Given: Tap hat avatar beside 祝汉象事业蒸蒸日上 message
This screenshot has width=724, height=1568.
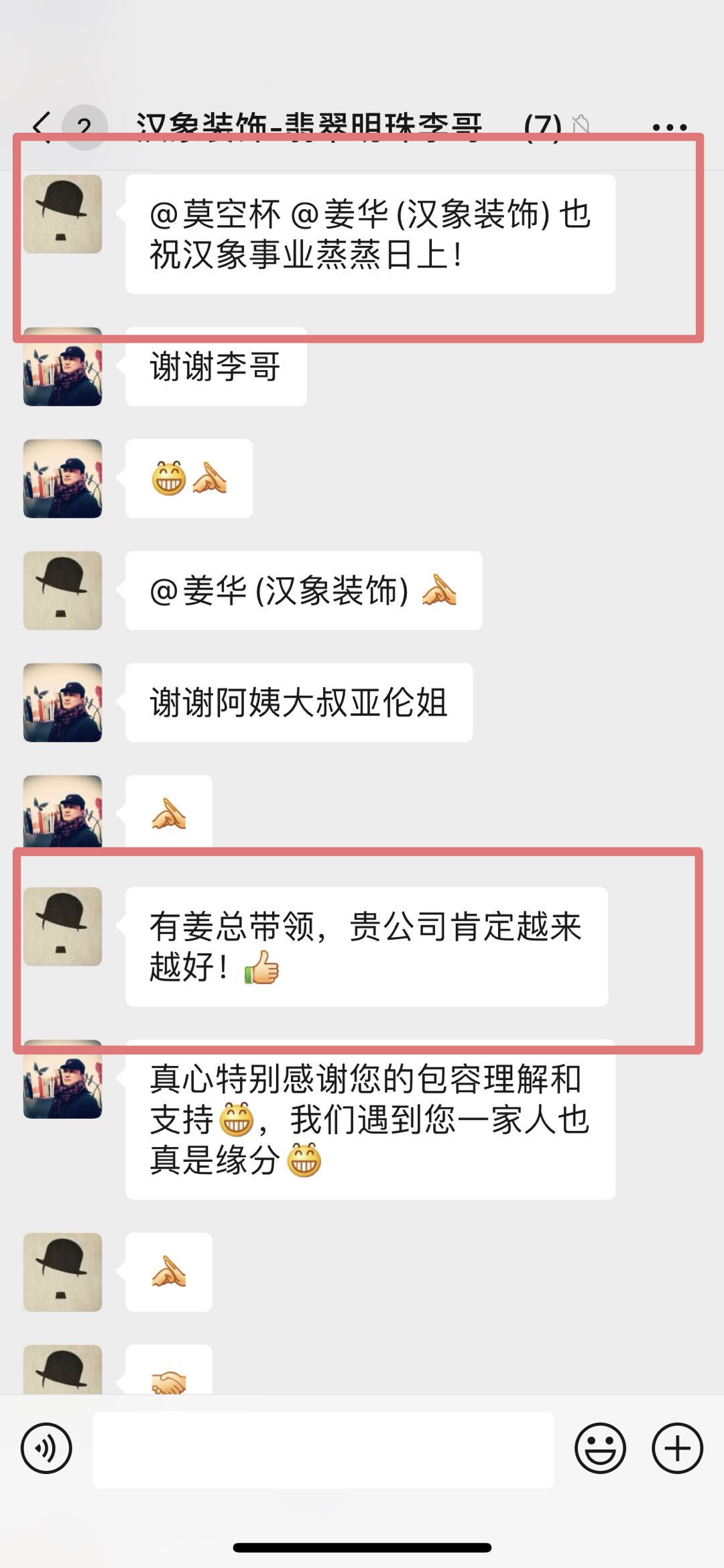Looking at the screenshot, I should coord(62,215).
